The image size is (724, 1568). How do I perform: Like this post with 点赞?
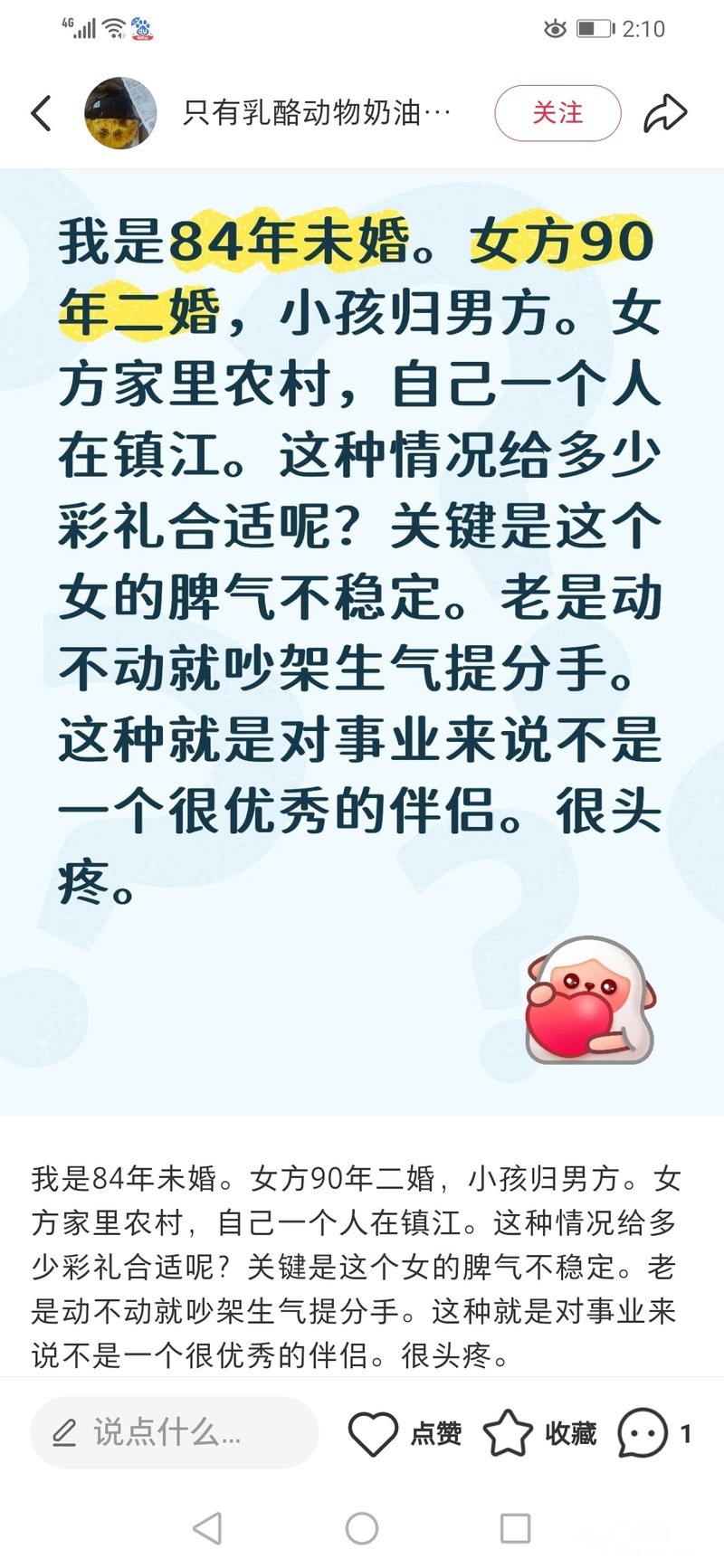click(405, 1433)
